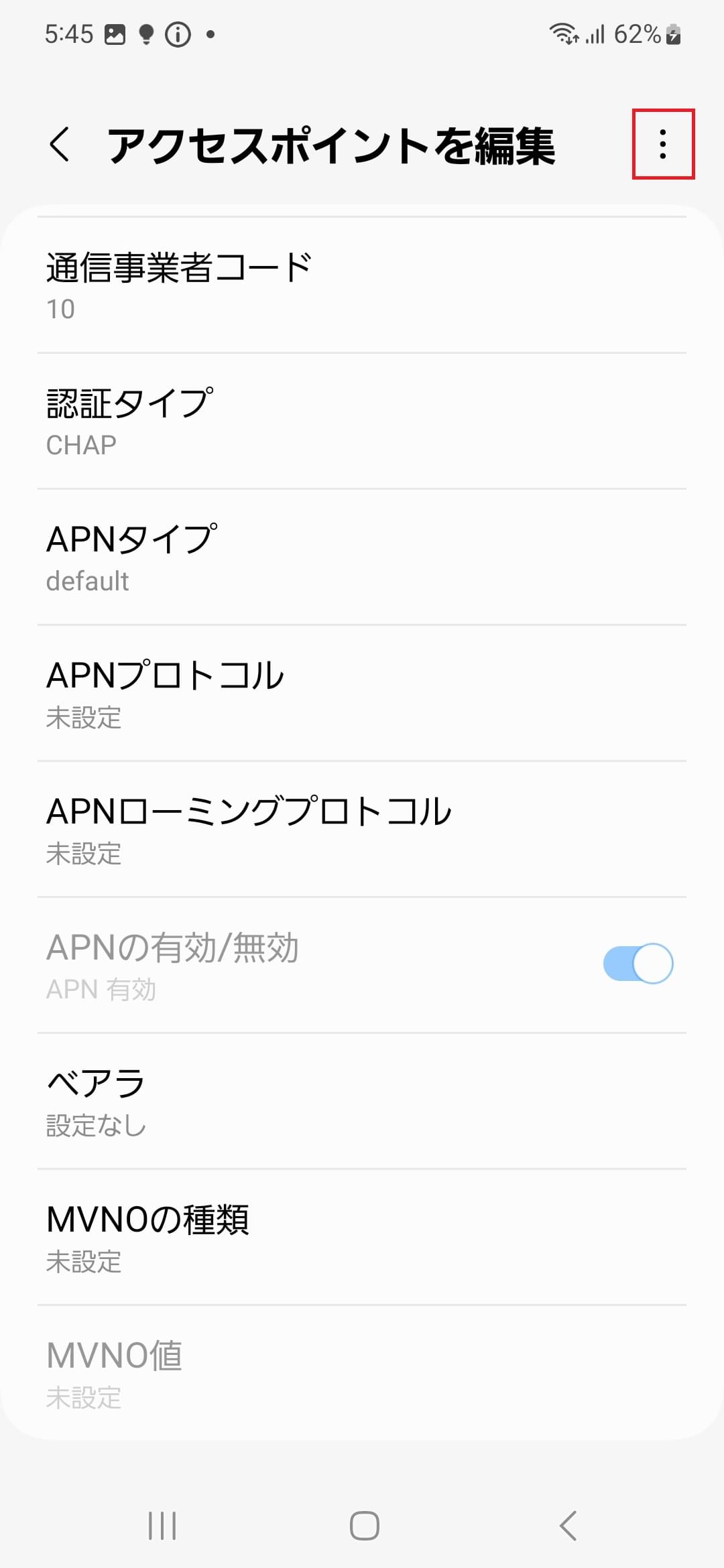The image size is (724, 1568).
Task: Tap the Wi-Fi status icon
Action: pos(563,34)
